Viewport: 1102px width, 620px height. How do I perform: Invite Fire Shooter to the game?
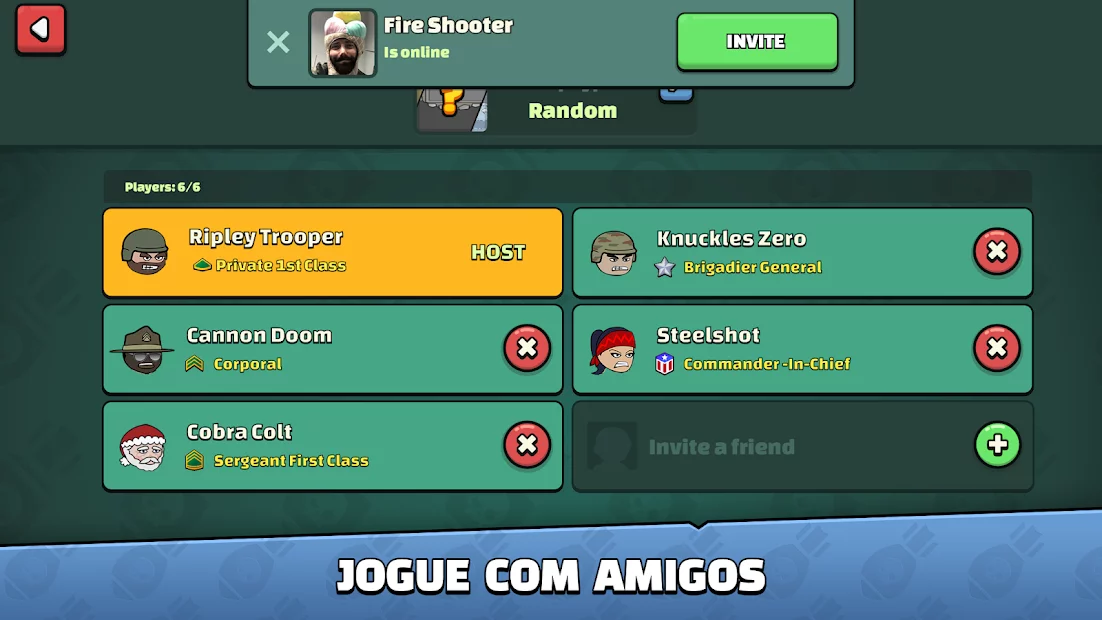point(756,42)
